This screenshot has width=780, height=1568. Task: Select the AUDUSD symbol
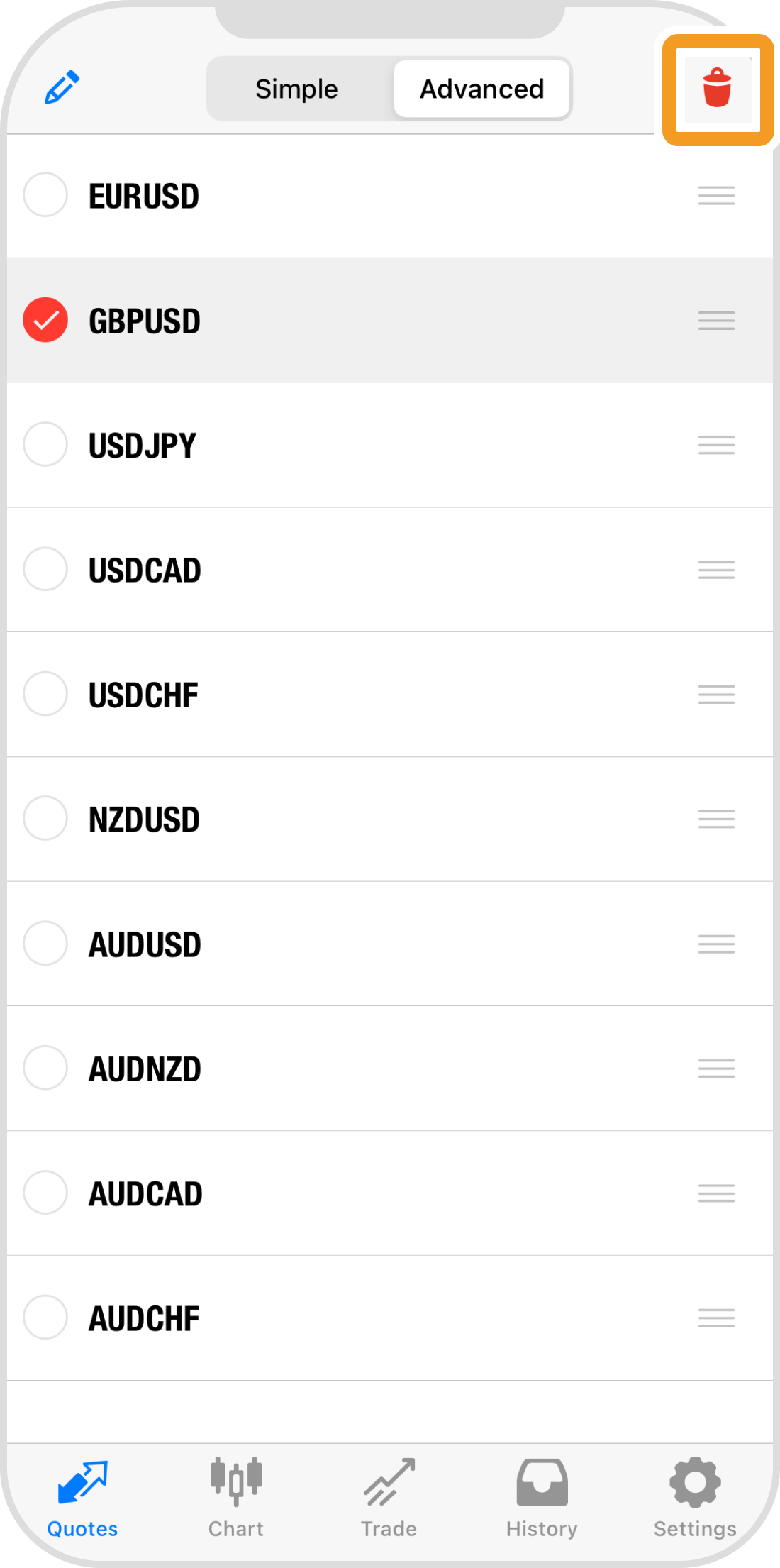[x=45, y=944]
